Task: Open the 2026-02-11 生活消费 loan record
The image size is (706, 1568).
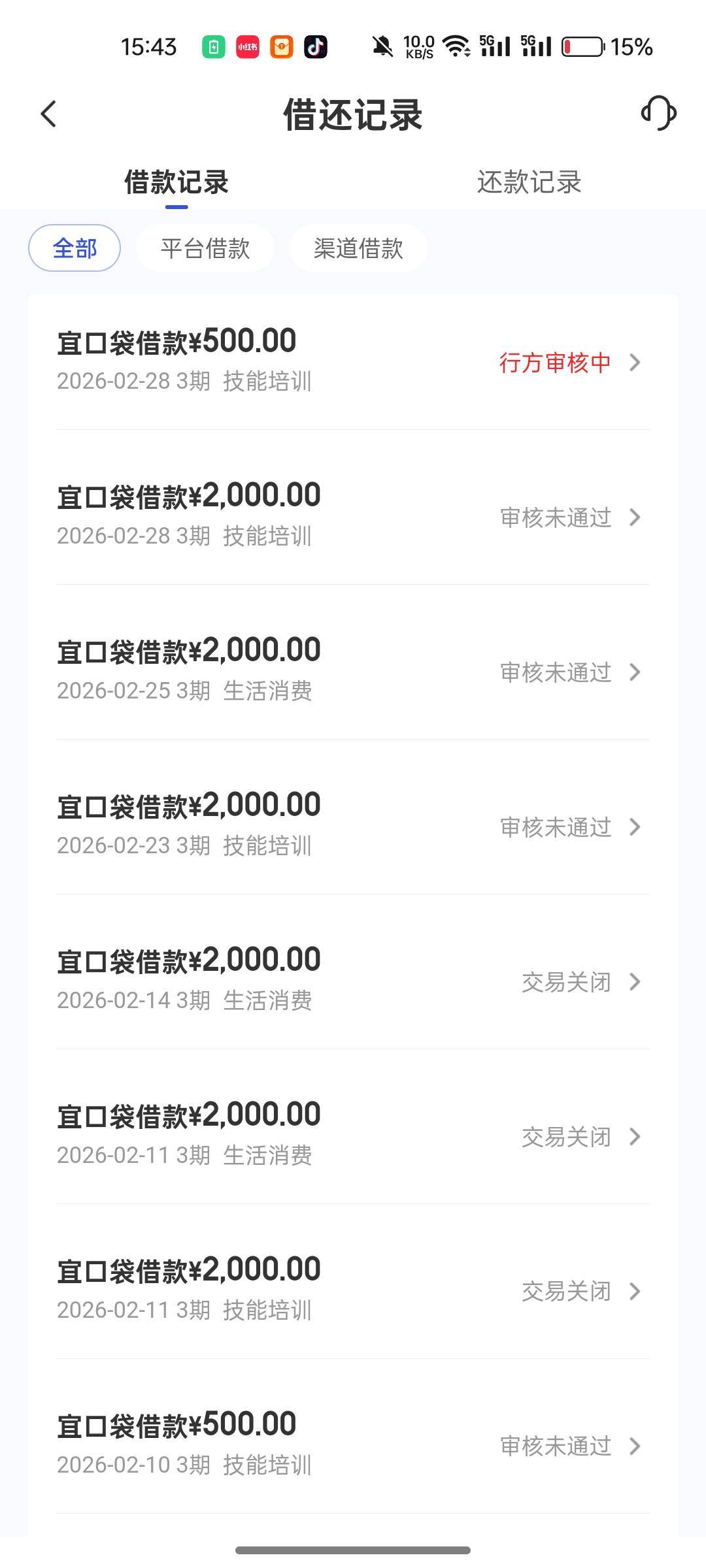Action: [x=353, y=1135]
